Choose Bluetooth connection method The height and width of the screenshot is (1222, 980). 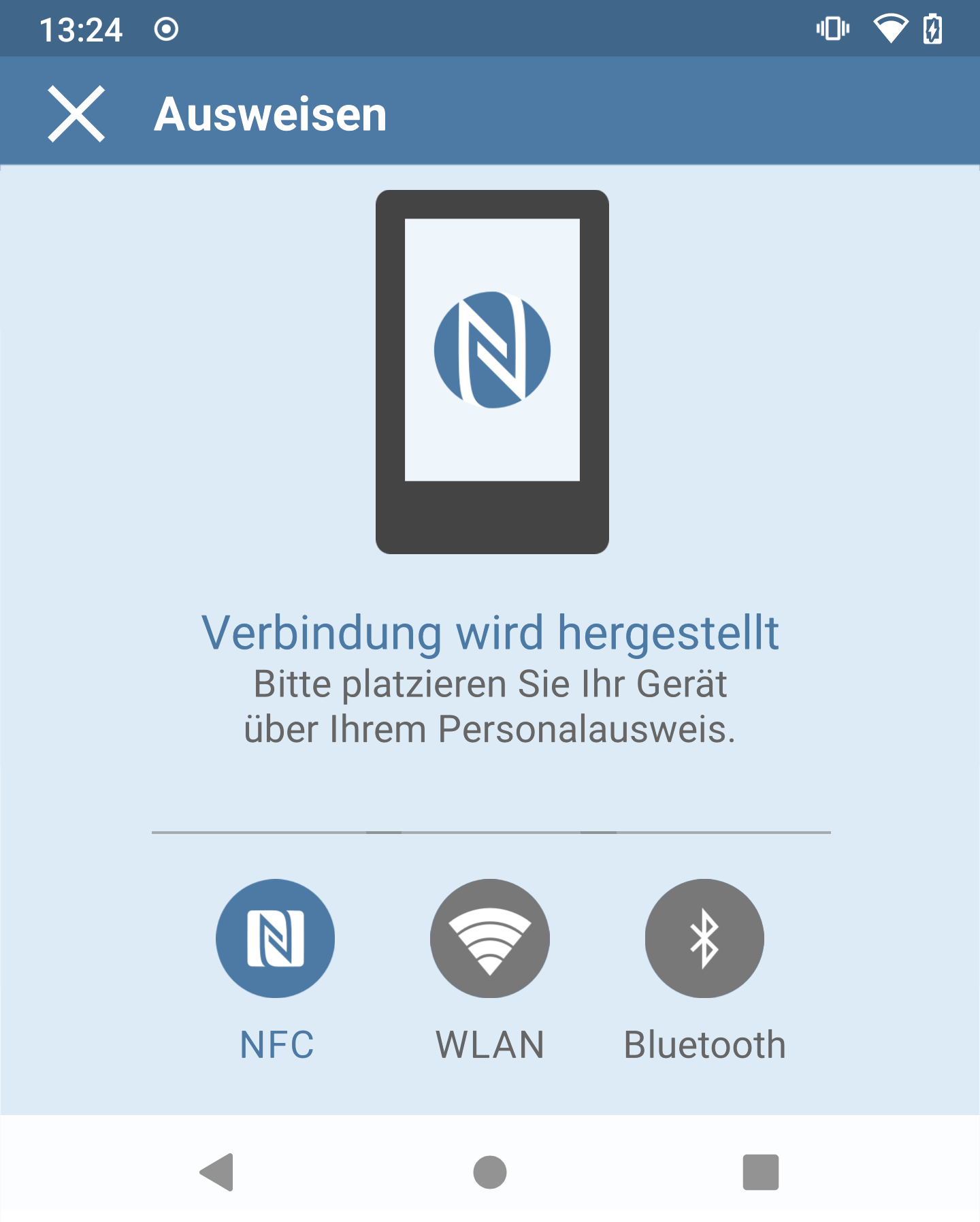[704, 938]
